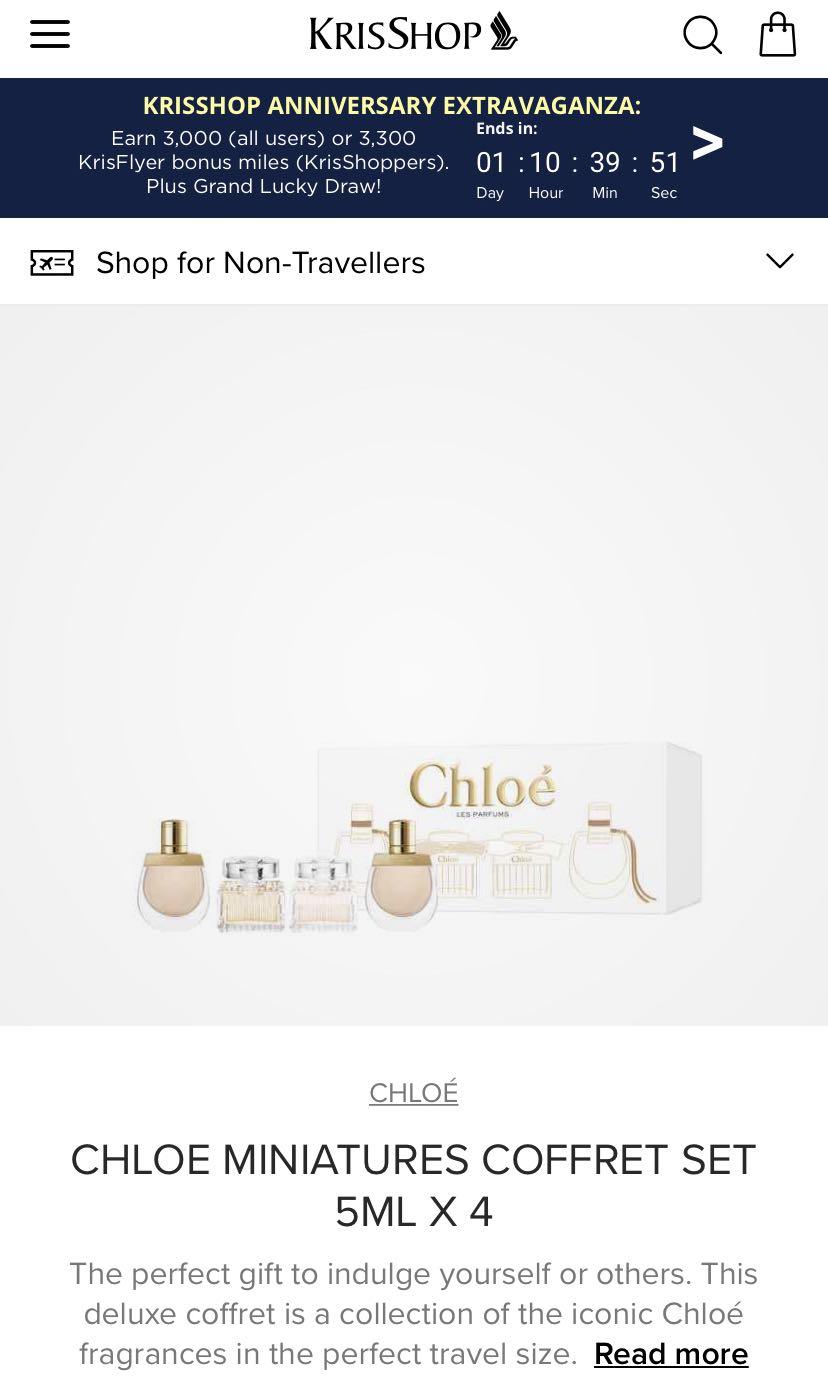Click the Grand Lucky Draw mention

[x=263, y=185]
